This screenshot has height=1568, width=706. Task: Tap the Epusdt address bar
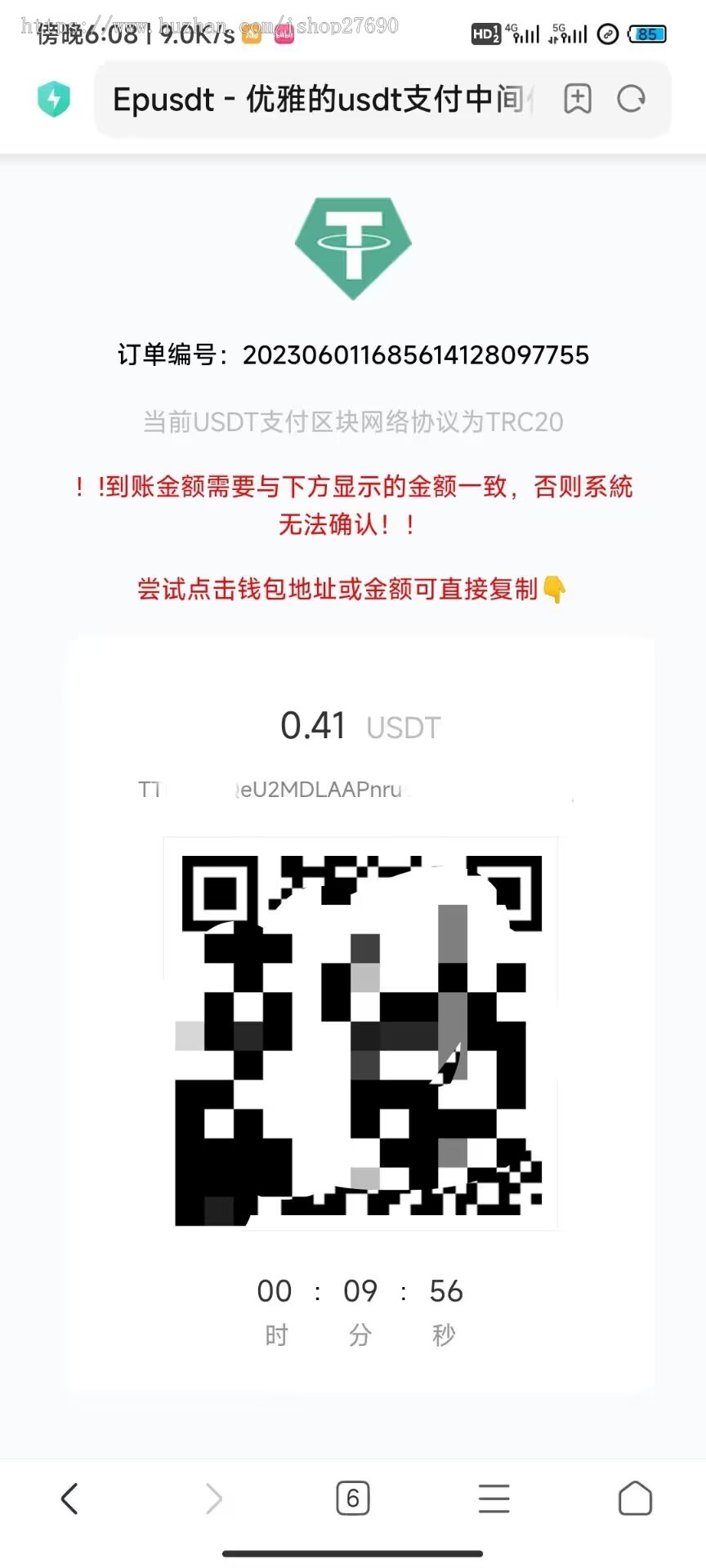coord(323,100)
